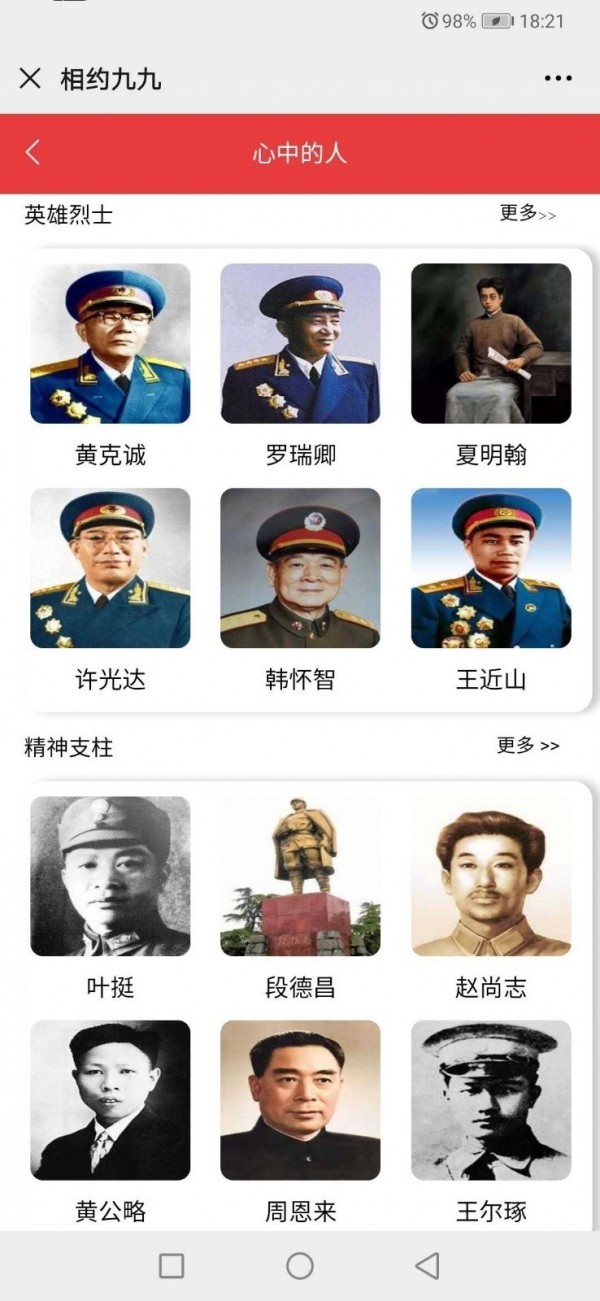Tap the 王尔琢 portrait tile
Screen dimensions: 600x1301
click(x=491, y=1099)
